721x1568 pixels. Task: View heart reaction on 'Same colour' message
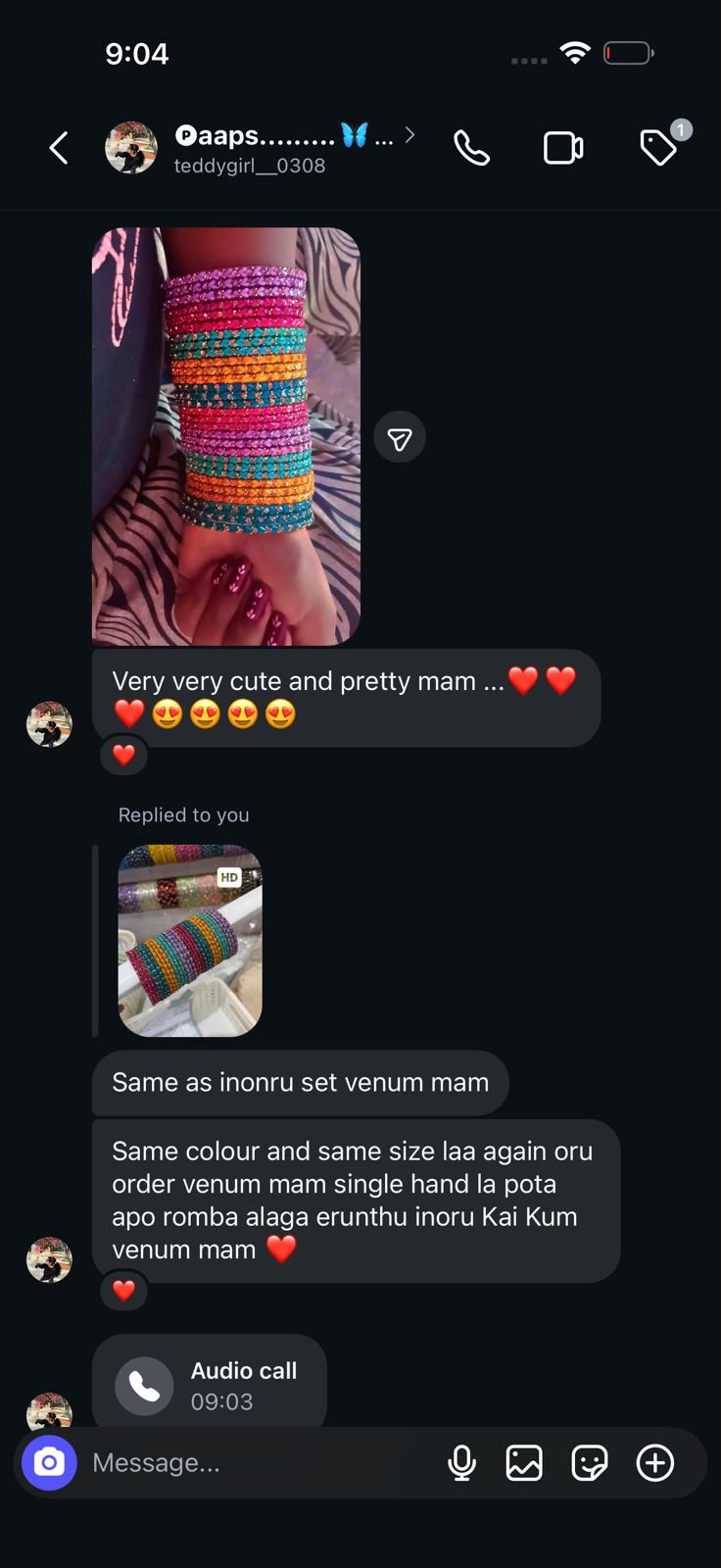123,1291
